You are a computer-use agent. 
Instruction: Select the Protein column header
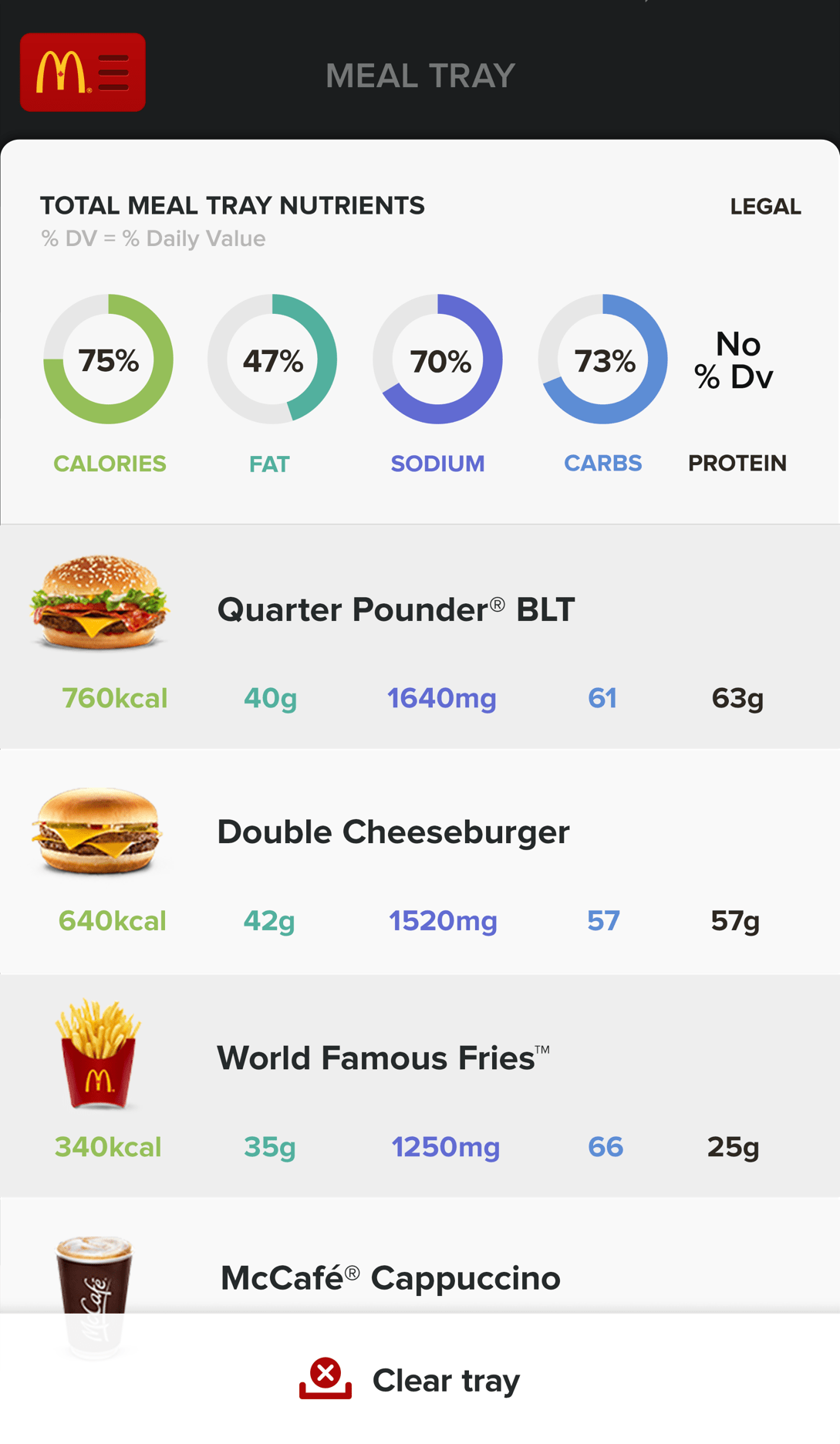[x=737, y=463]
